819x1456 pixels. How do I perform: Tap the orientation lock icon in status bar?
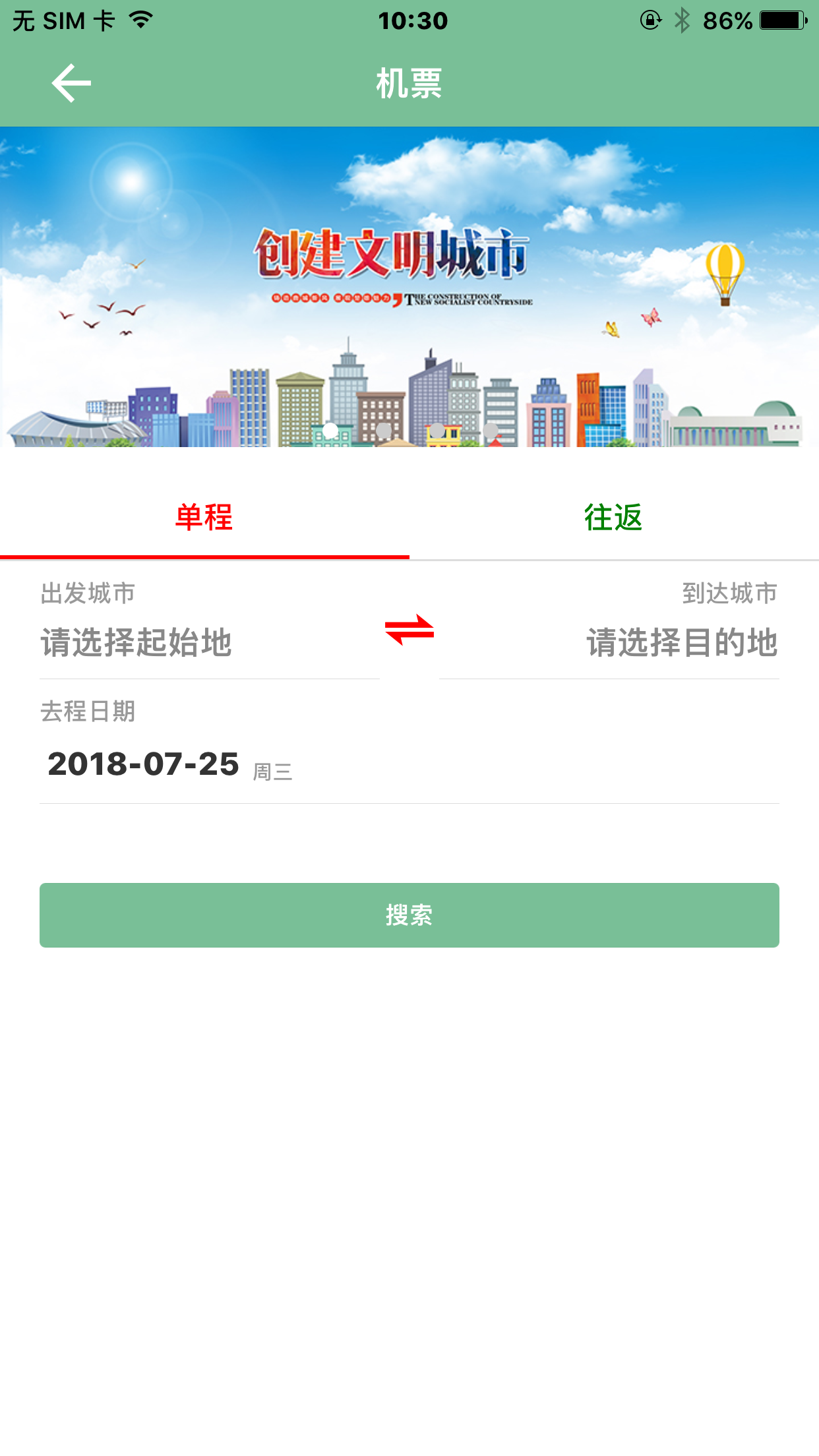coord(650,21)
